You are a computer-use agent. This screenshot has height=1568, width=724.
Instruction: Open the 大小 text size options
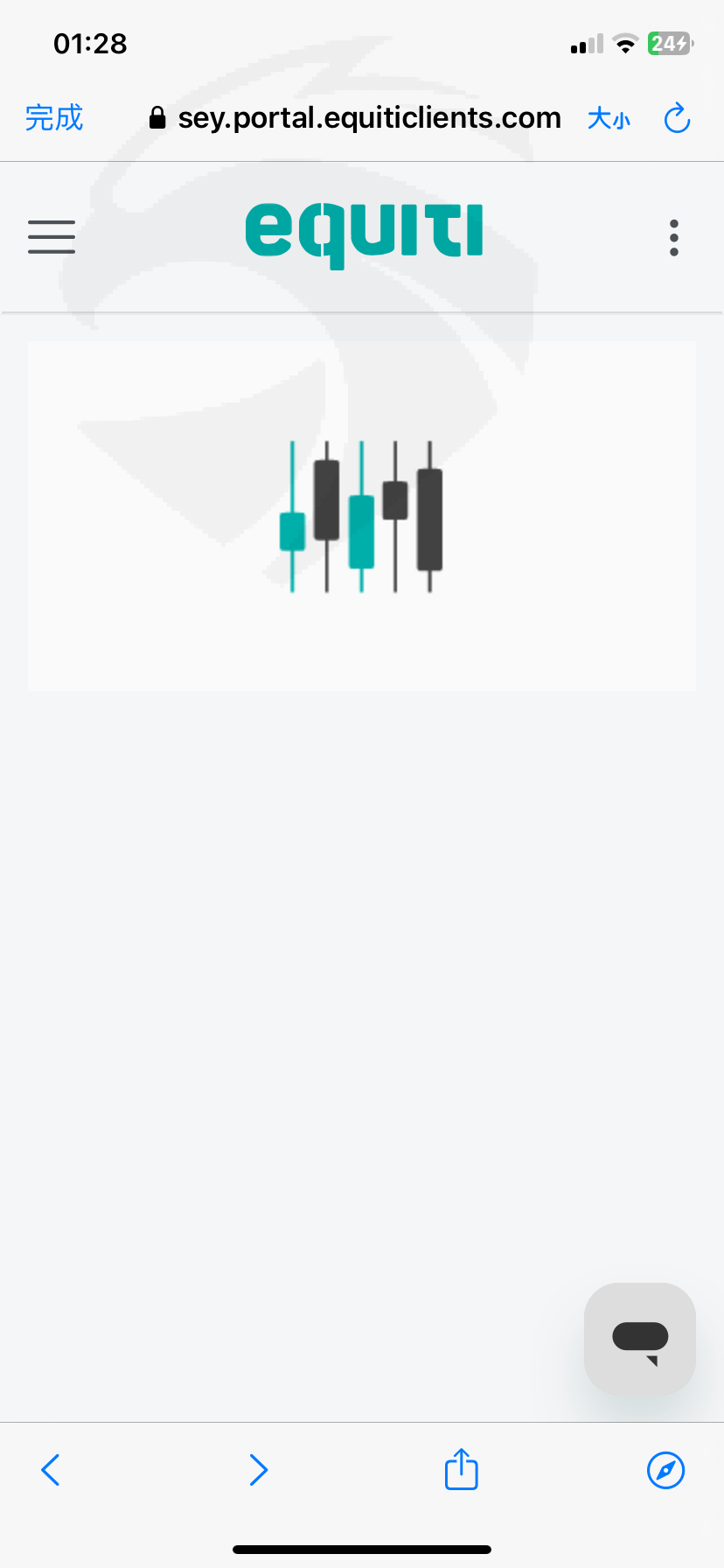pos(609,118)
